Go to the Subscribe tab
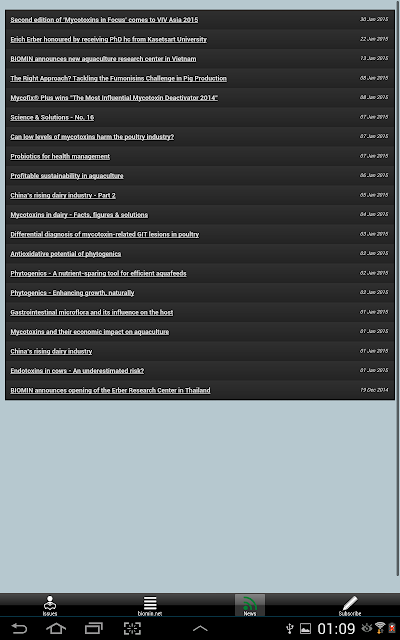This screenshot has width=400, height=640. pyautogui.click(x=350, y=605)
